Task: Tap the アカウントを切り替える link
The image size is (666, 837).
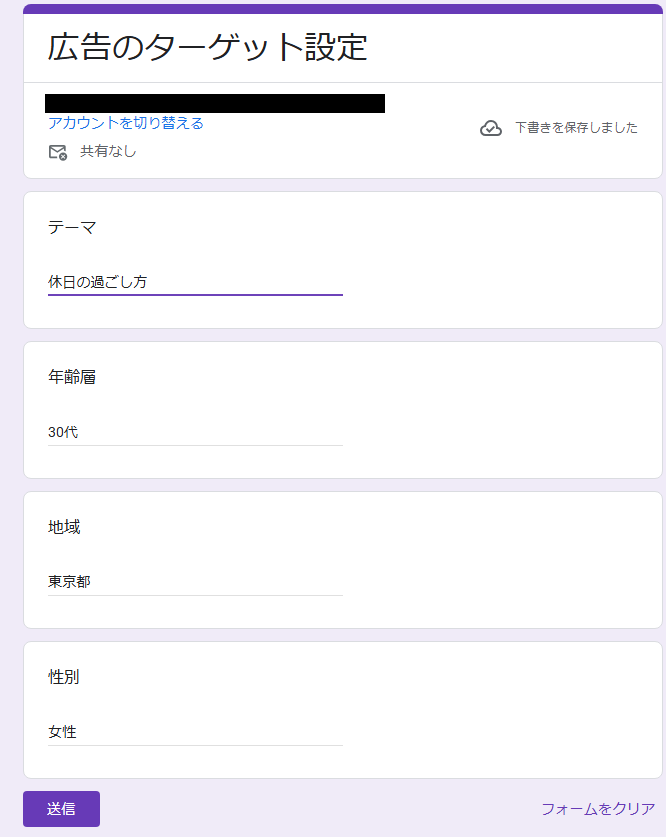Action: pos(126,123)
